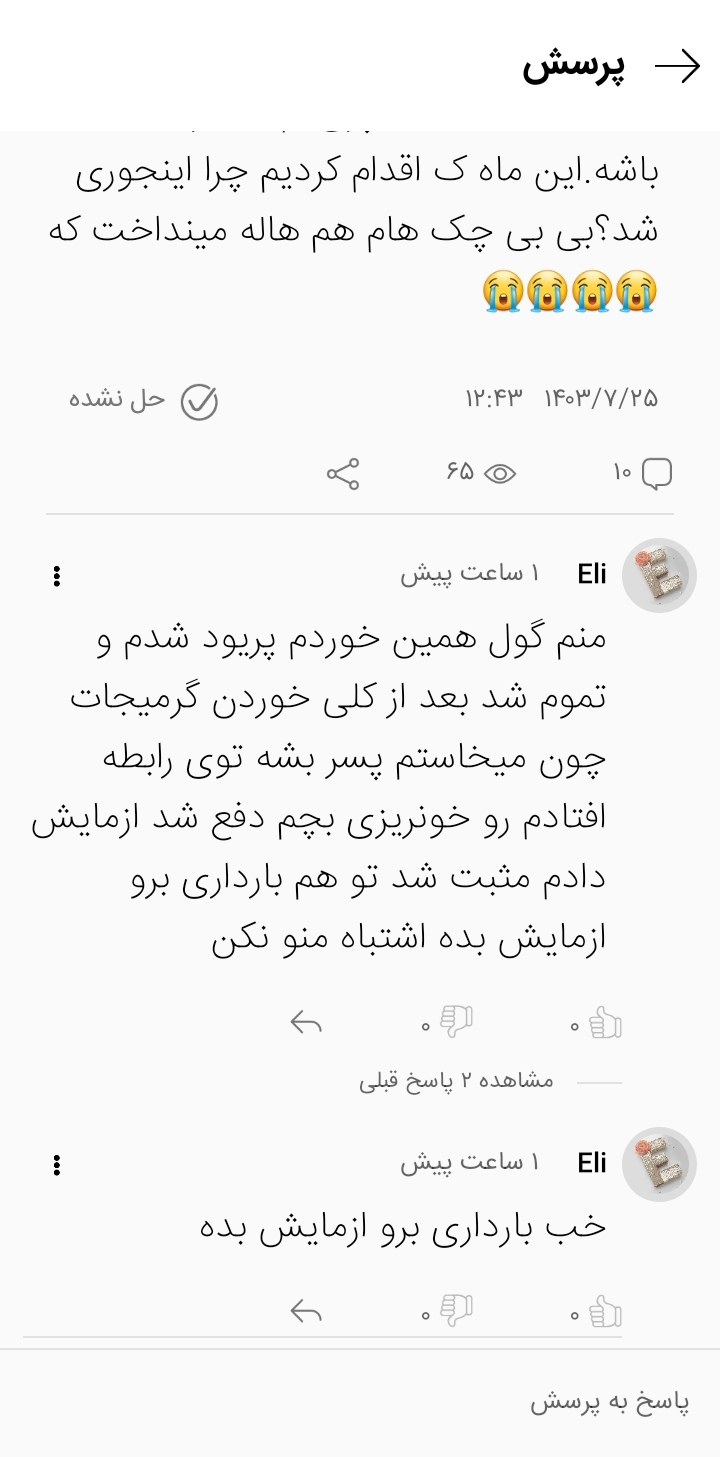
Task: Expand "مشاهده ۲ پاسخ قبلی" to view previous replies
Action: pyautogui.click(x=456, y=1081)
